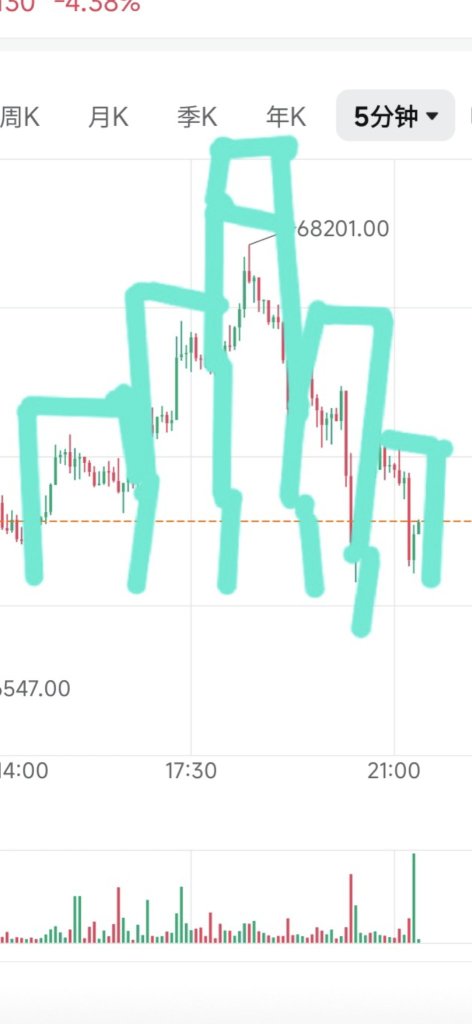Show the 季K quarterly chart
This screenshot has height=1024, width=472.
click(x=197, y=118)
